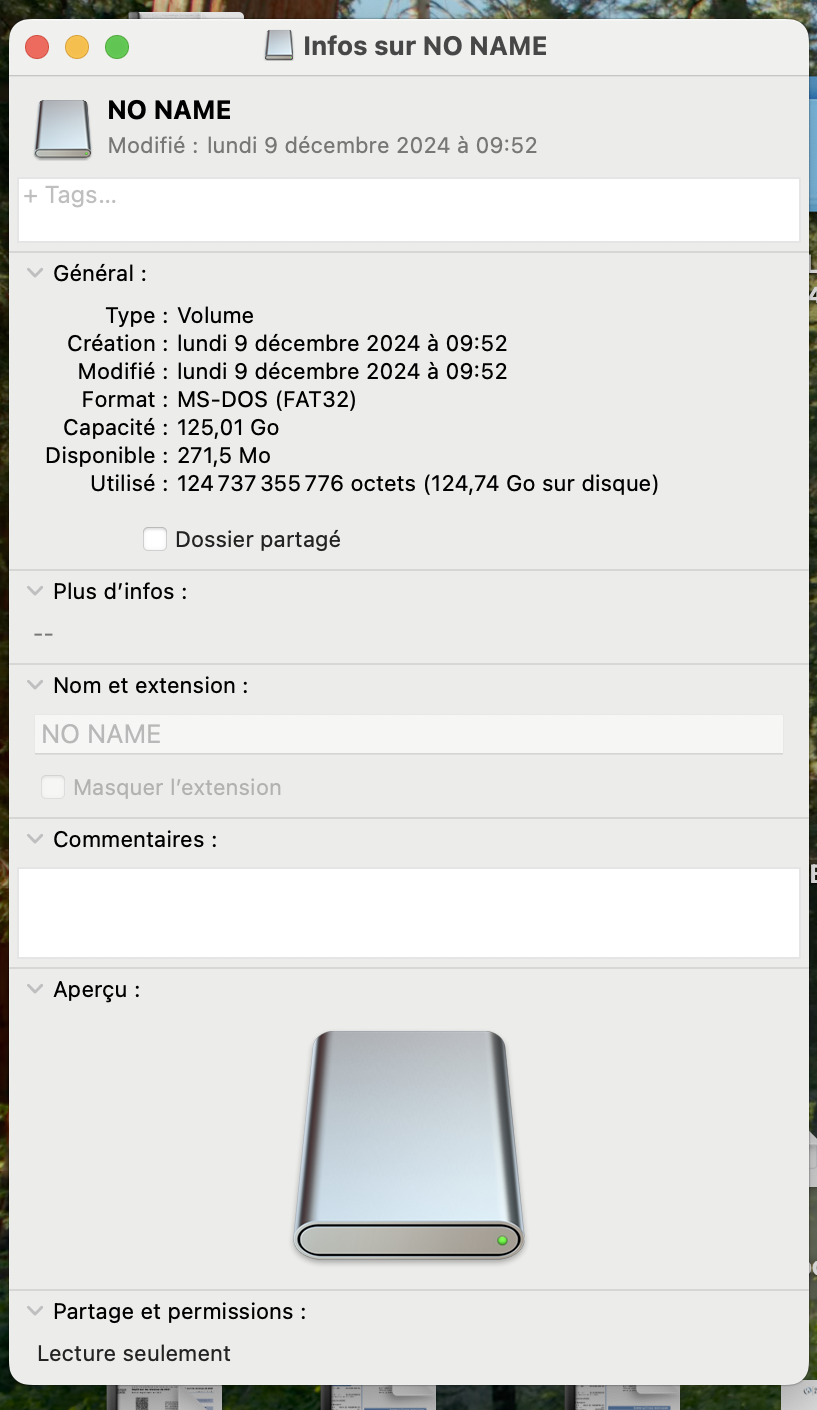This screenshot has width=817, height=1410.
Task: Click inside the Commentaires text box
Action: click(x=409, y=912)
